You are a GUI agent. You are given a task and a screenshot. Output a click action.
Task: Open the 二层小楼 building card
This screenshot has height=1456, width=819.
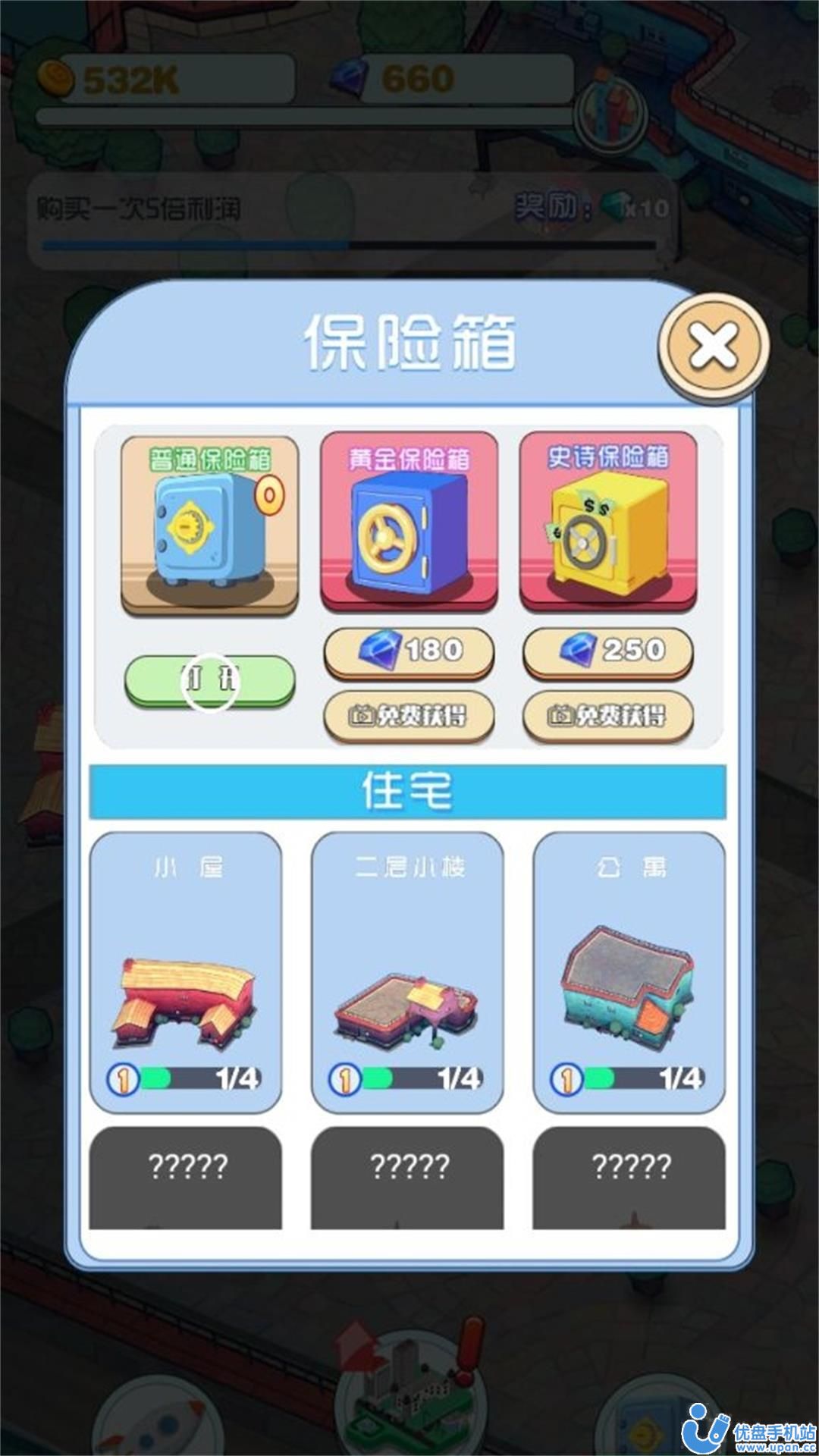(407, 972)
